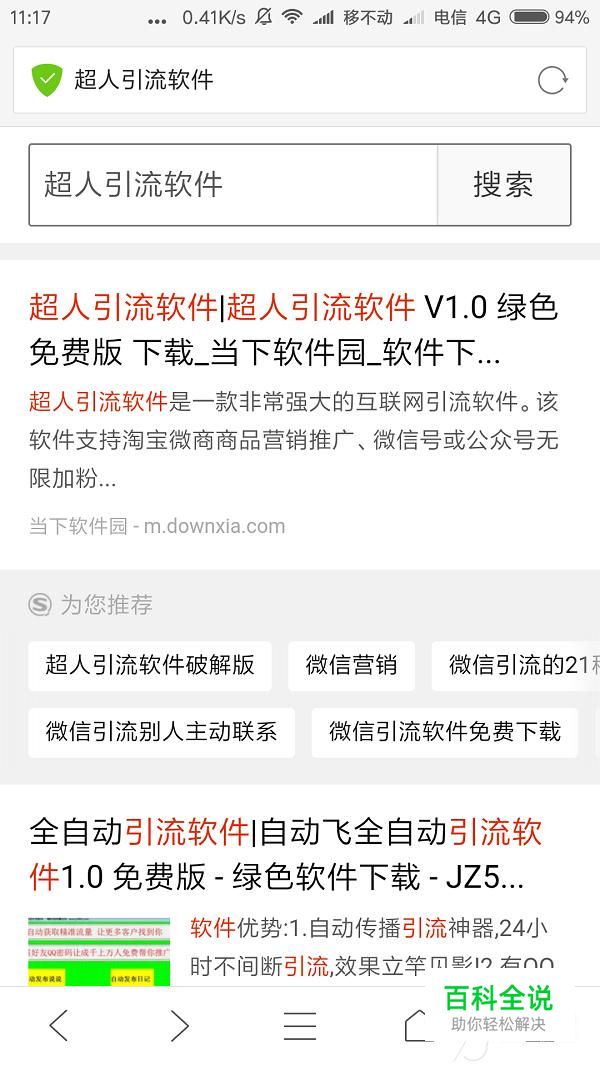600x1066 pixels.
Task: Select the 微信营销 suggestion chip
Action: (351, 665)
